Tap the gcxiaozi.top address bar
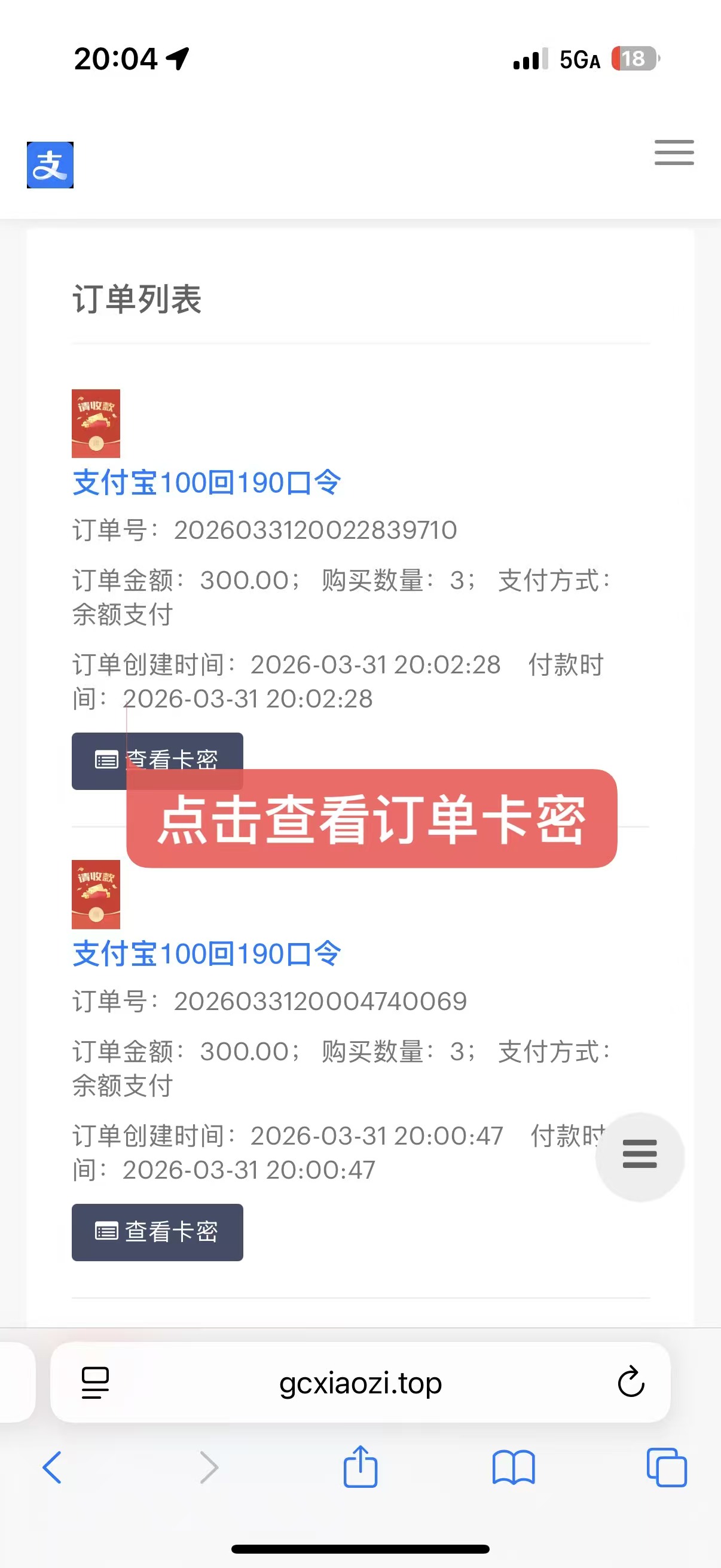Image resolution: width=721 pixels, height=1568 pixels. [360, 1384]
